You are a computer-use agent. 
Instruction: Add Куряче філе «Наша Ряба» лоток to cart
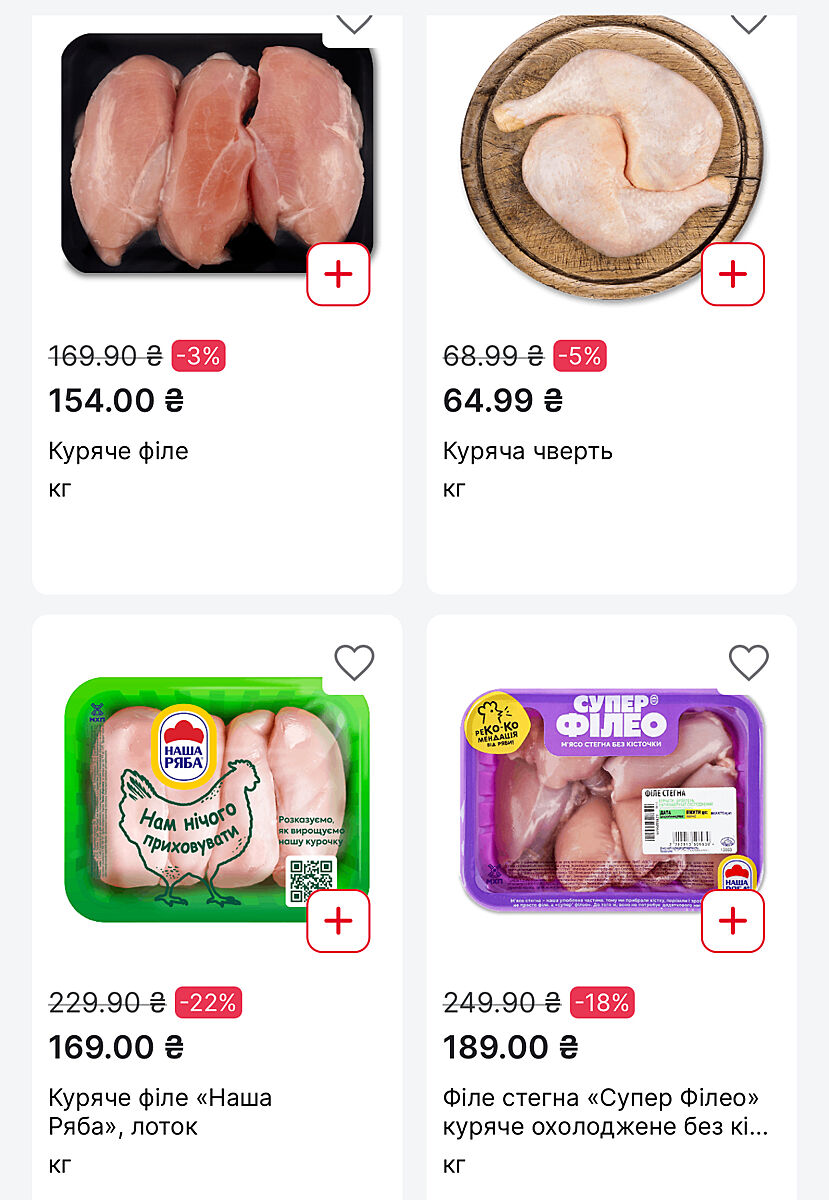coord(338,921)
